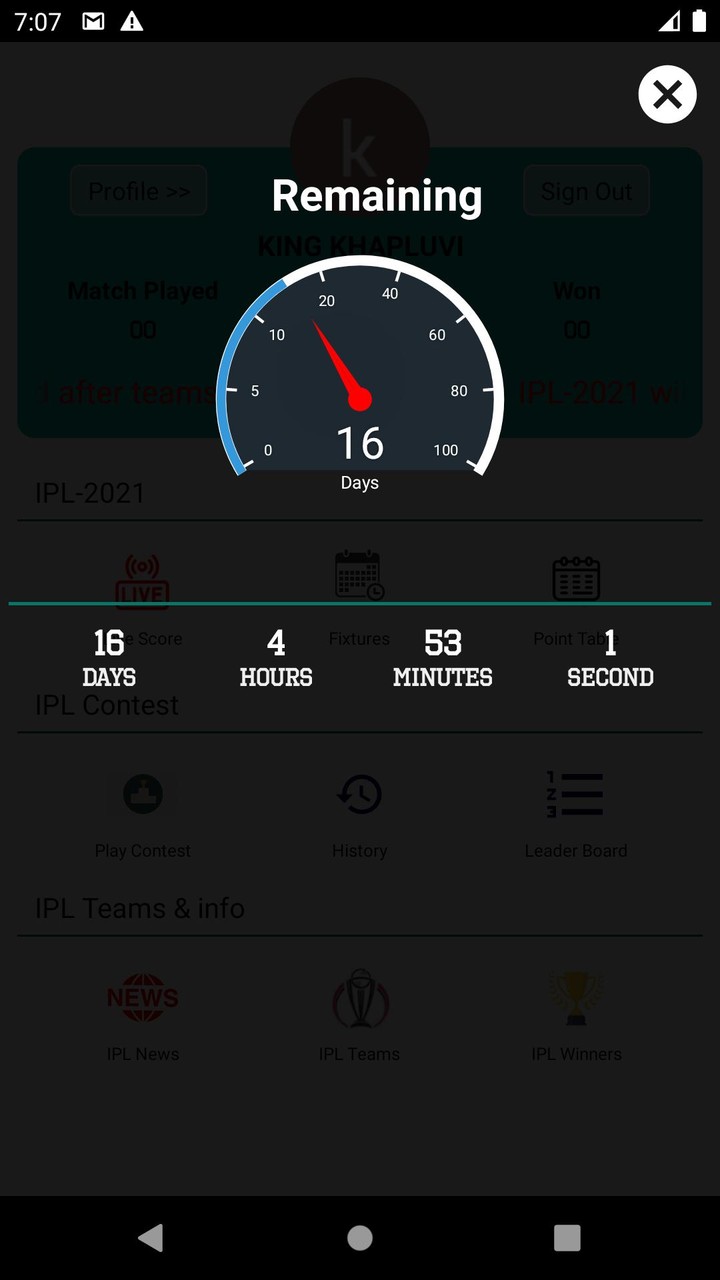
Task: Open contest History
Action: click(359, 793)
